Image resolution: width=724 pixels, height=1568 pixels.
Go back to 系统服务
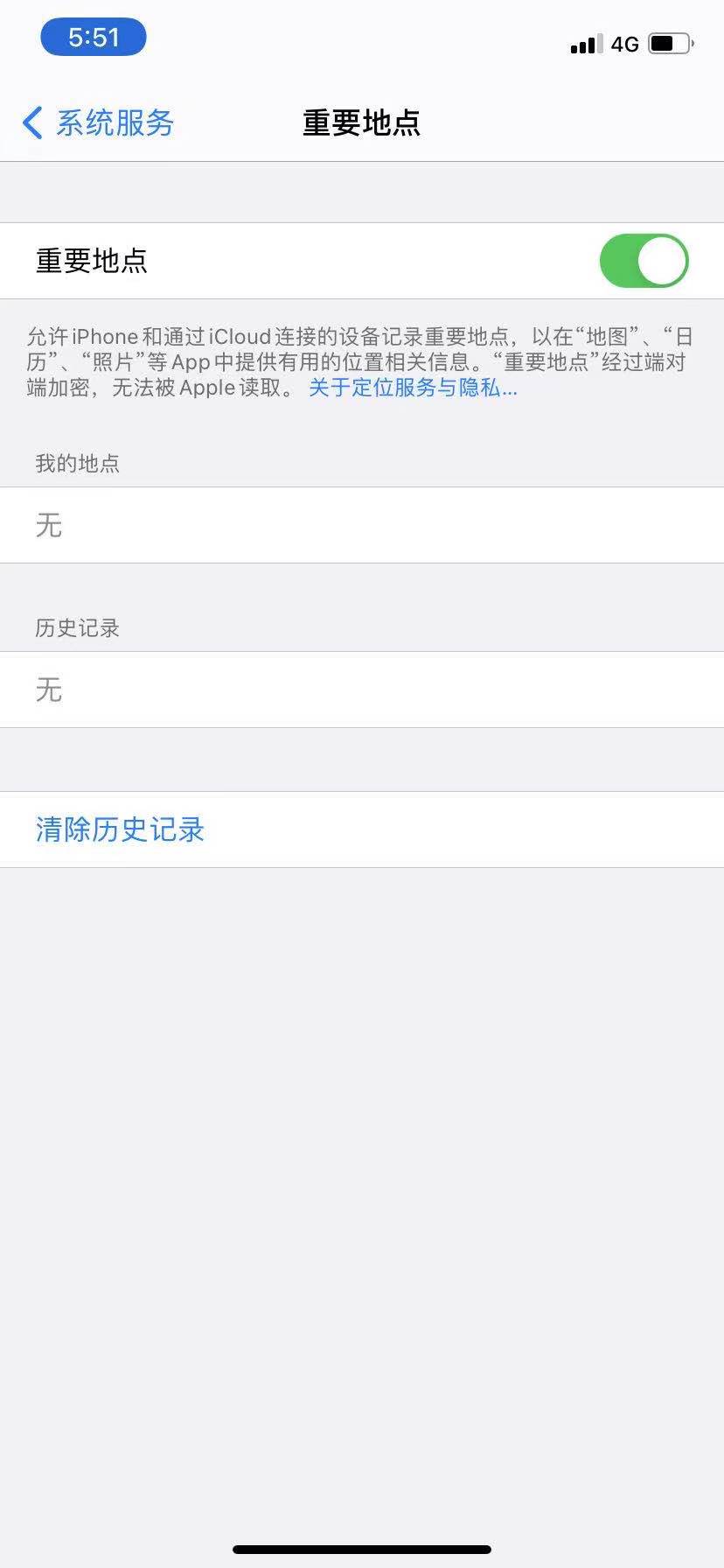click(98, 123)
